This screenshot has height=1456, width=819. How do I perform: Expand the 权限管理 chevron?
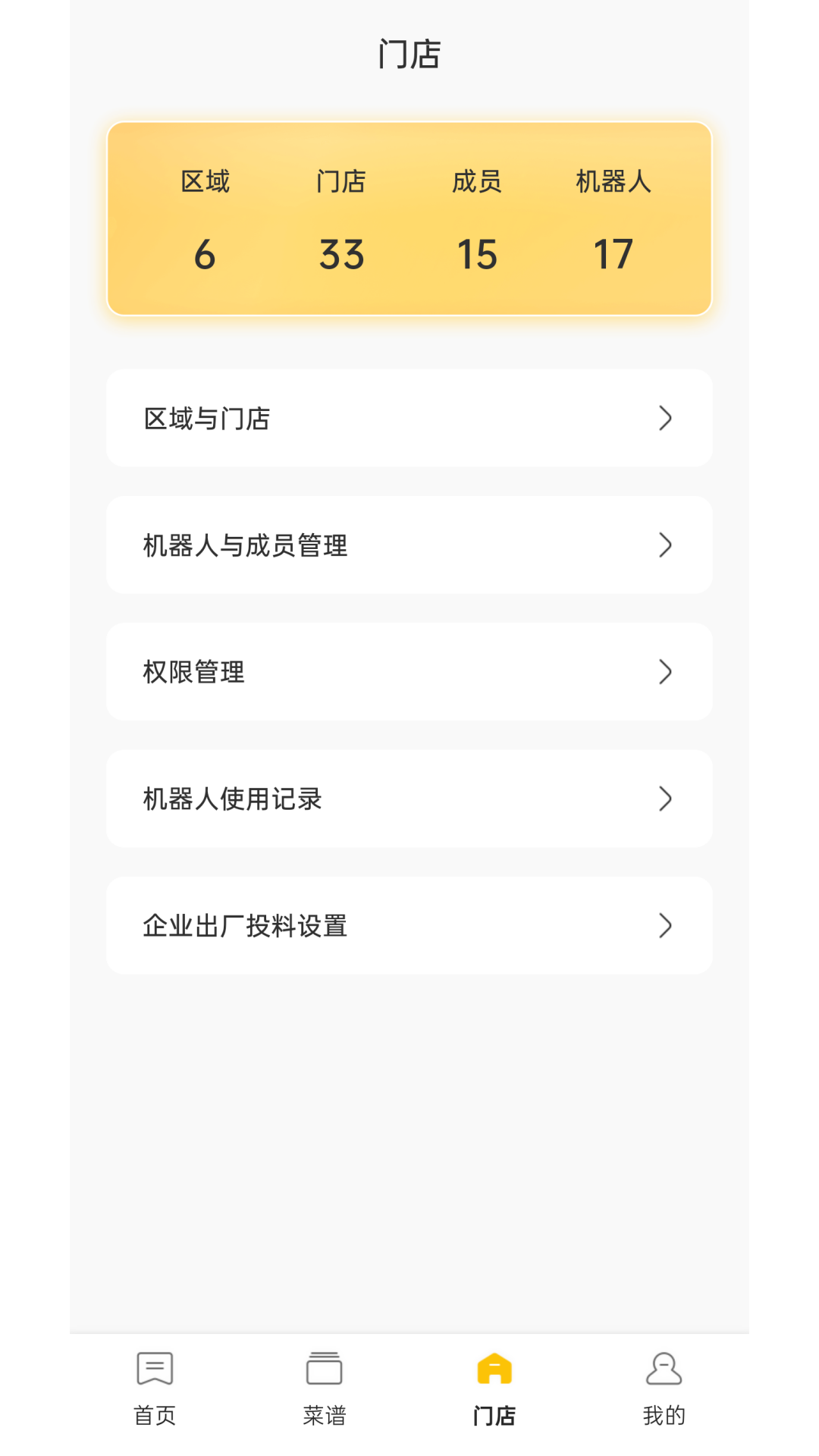point(666,671)
